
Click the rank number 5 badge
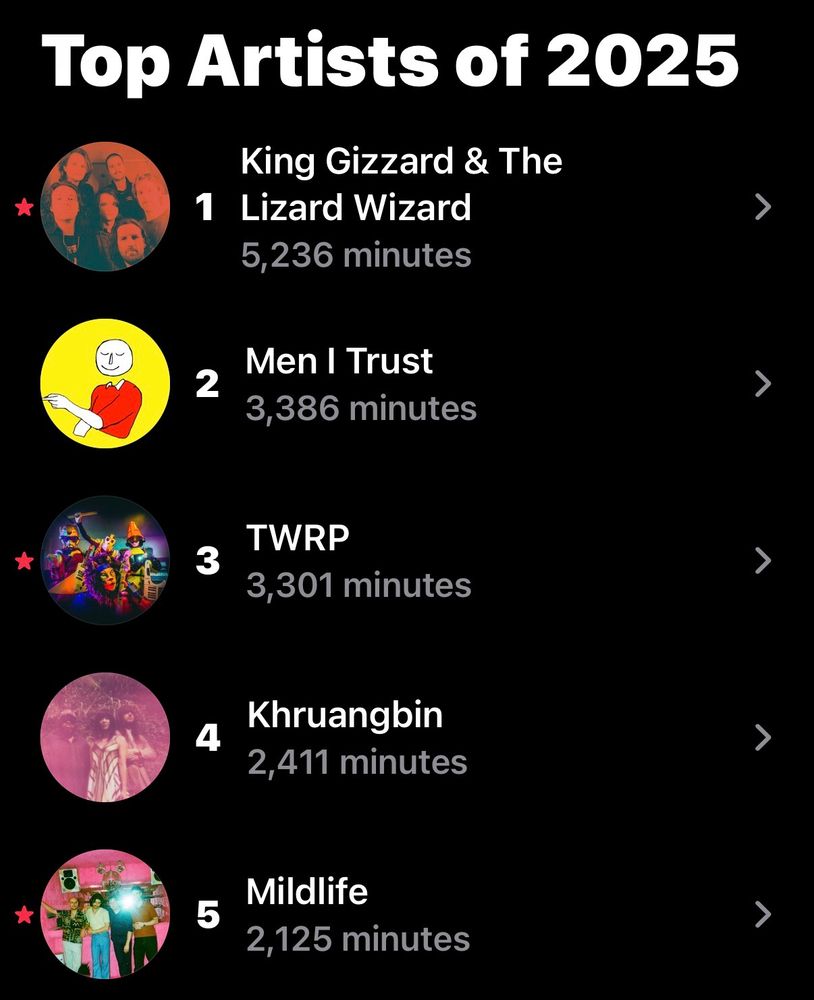click(205, 915)
